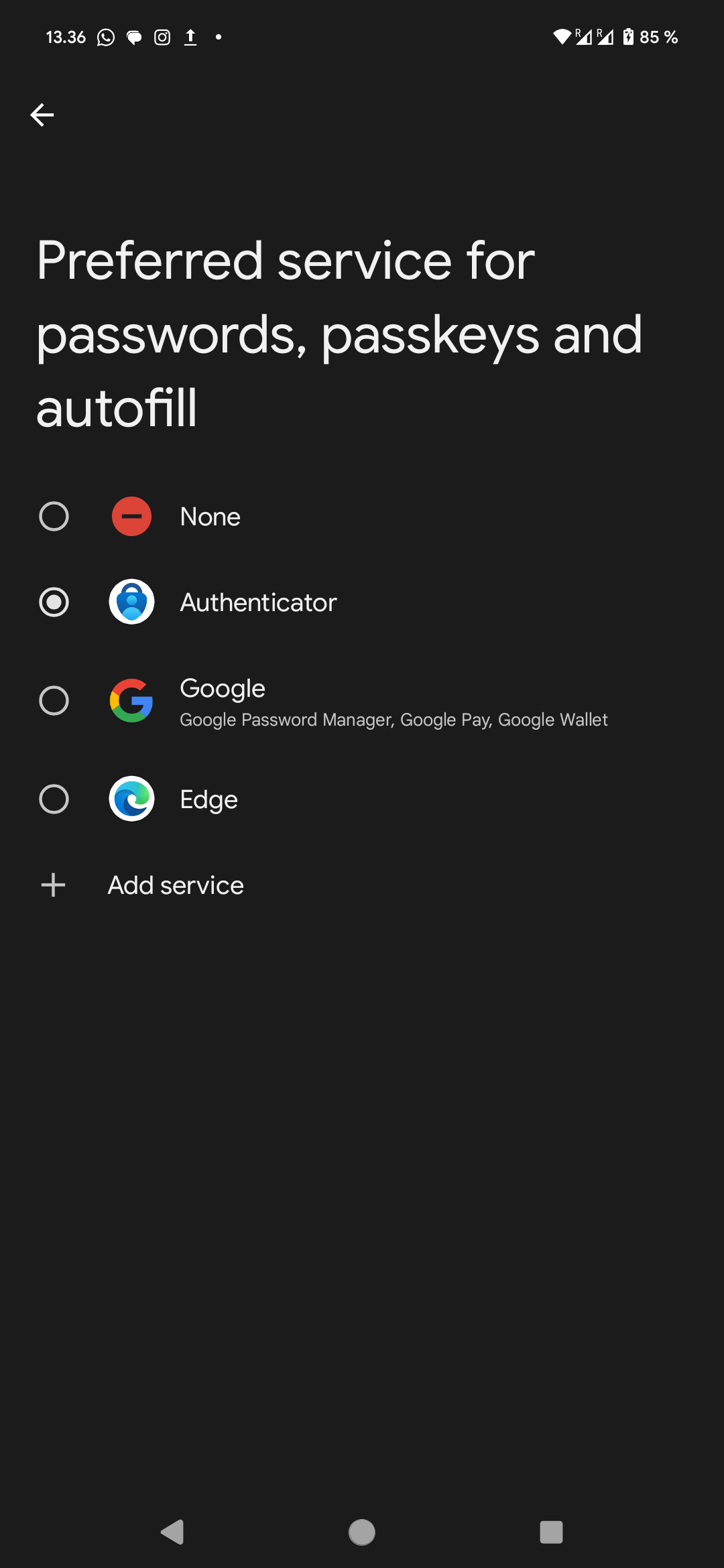Go to the home screen
The image size is (724, 1568).
[x=362, y=1532]
